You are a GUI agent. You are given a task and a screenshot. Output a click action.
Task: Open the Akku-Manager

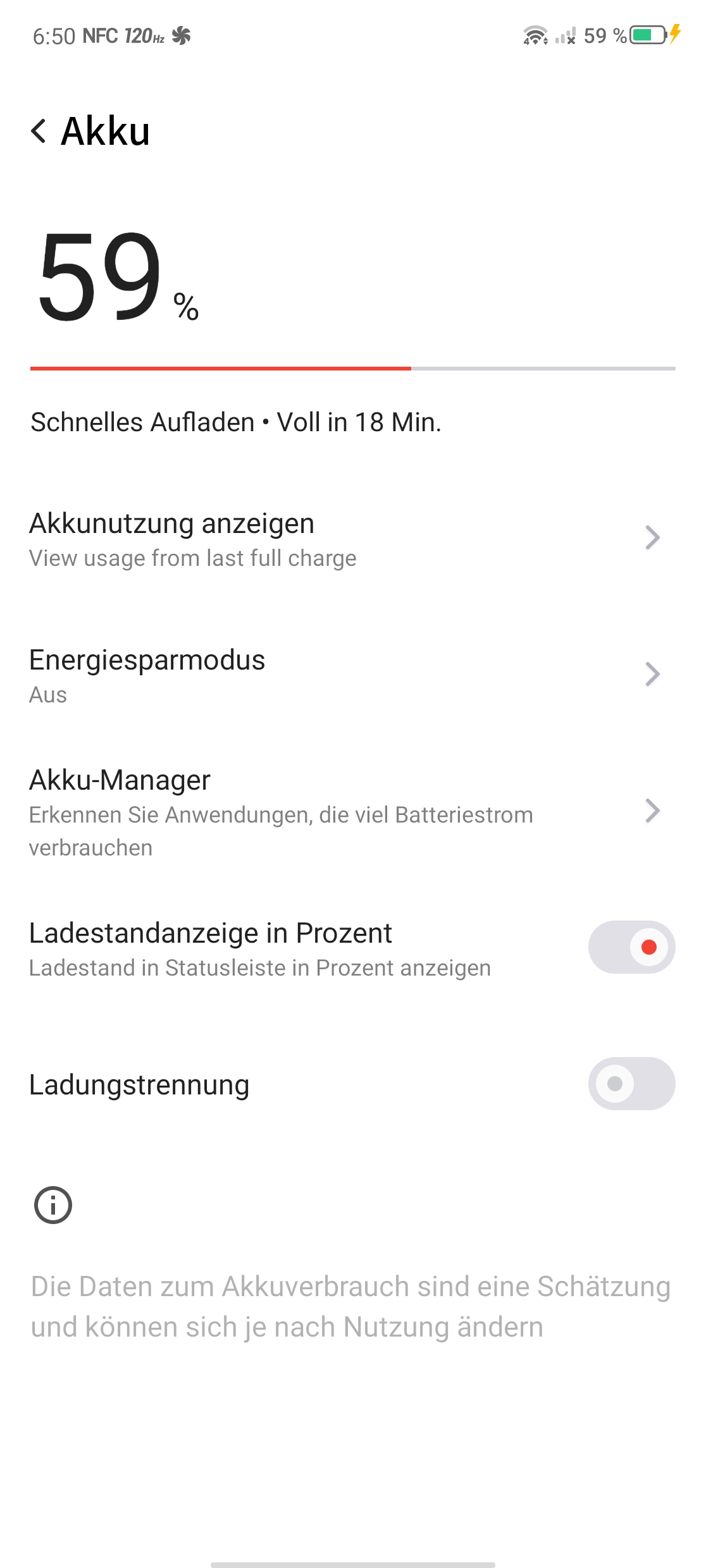(x=353, y=812)
